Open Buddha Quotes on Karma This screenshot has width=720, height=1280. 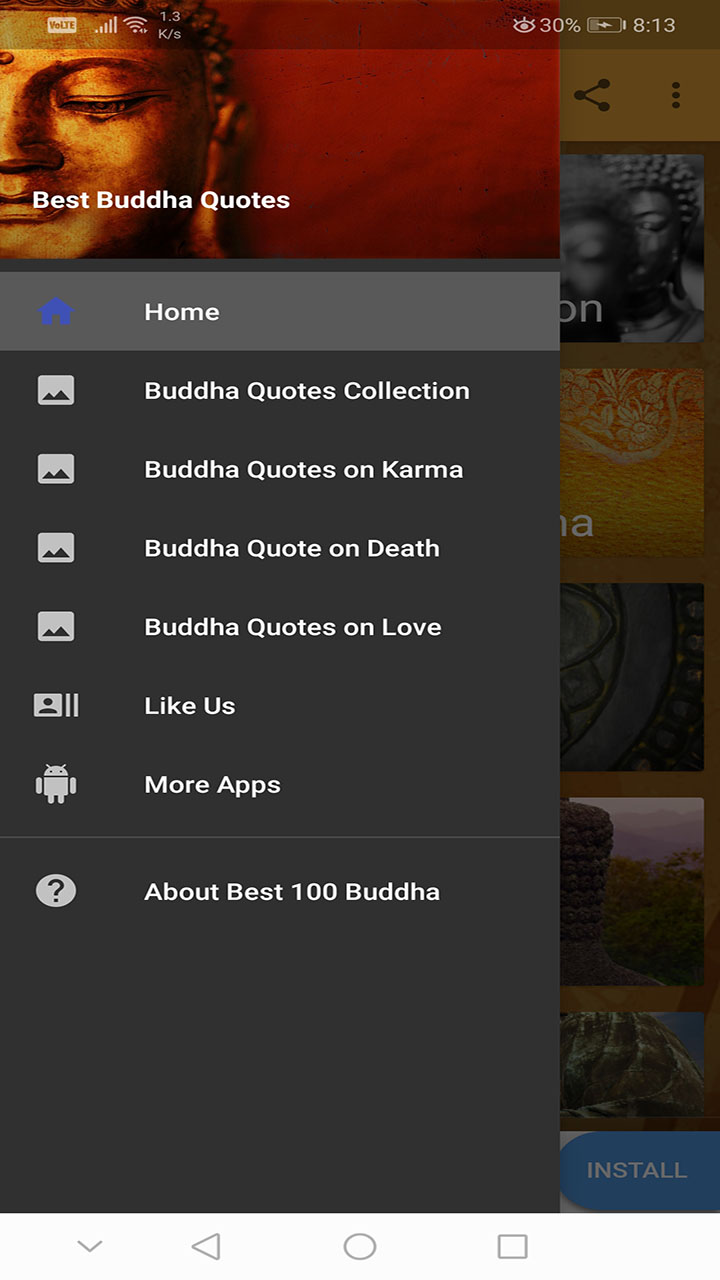click(303, 470)
